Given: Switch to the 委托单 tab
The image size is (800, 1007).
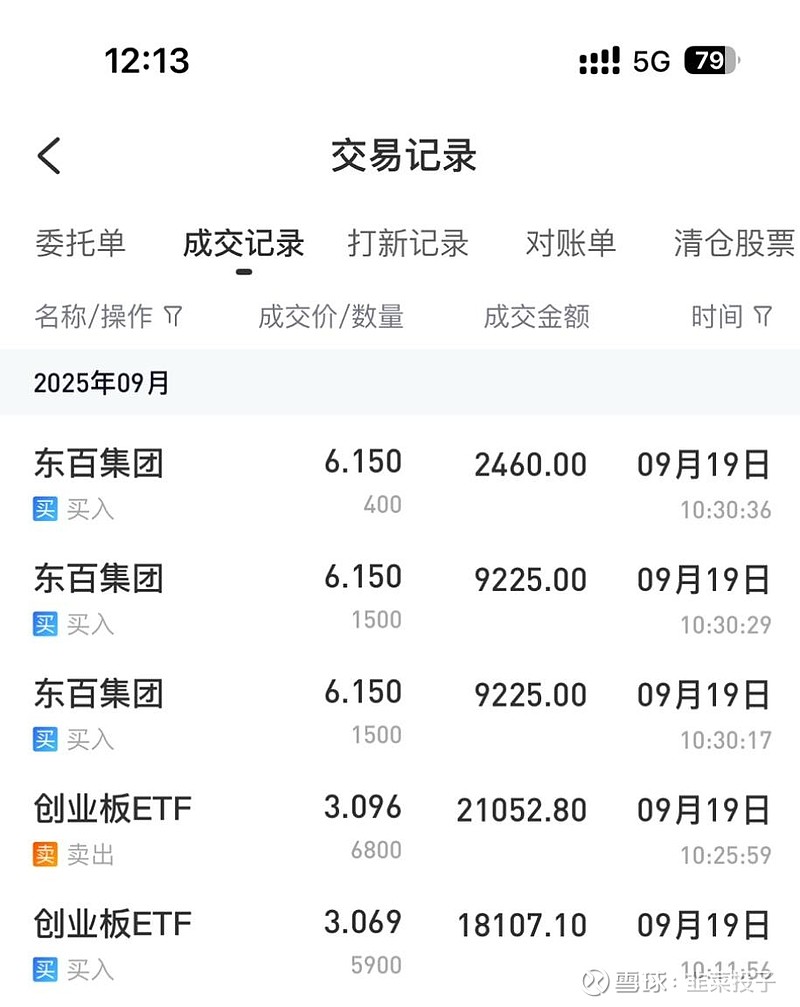Looking at the screenshot, I should coord(80,244).
